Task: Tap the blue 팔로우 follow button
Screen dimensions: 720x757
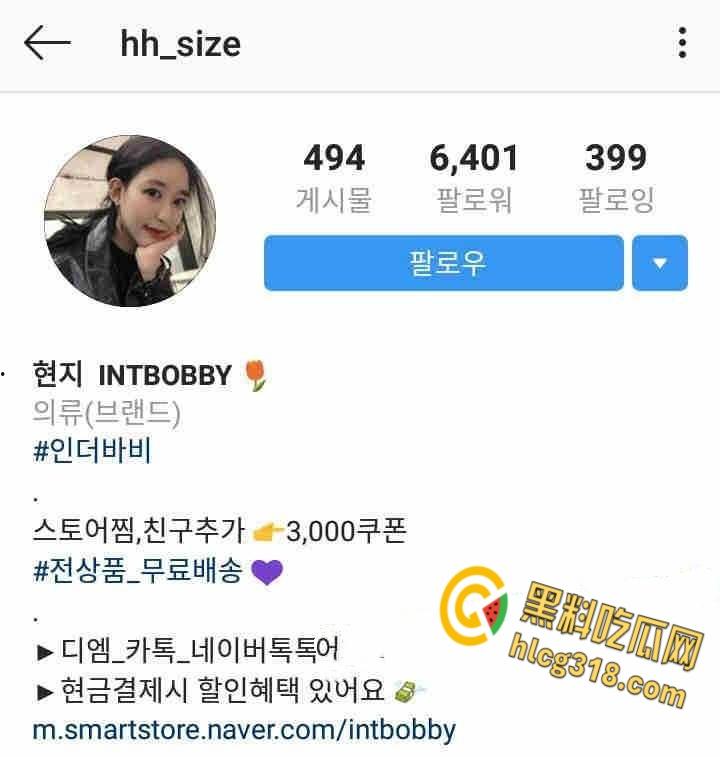Action: pos(444,263)
